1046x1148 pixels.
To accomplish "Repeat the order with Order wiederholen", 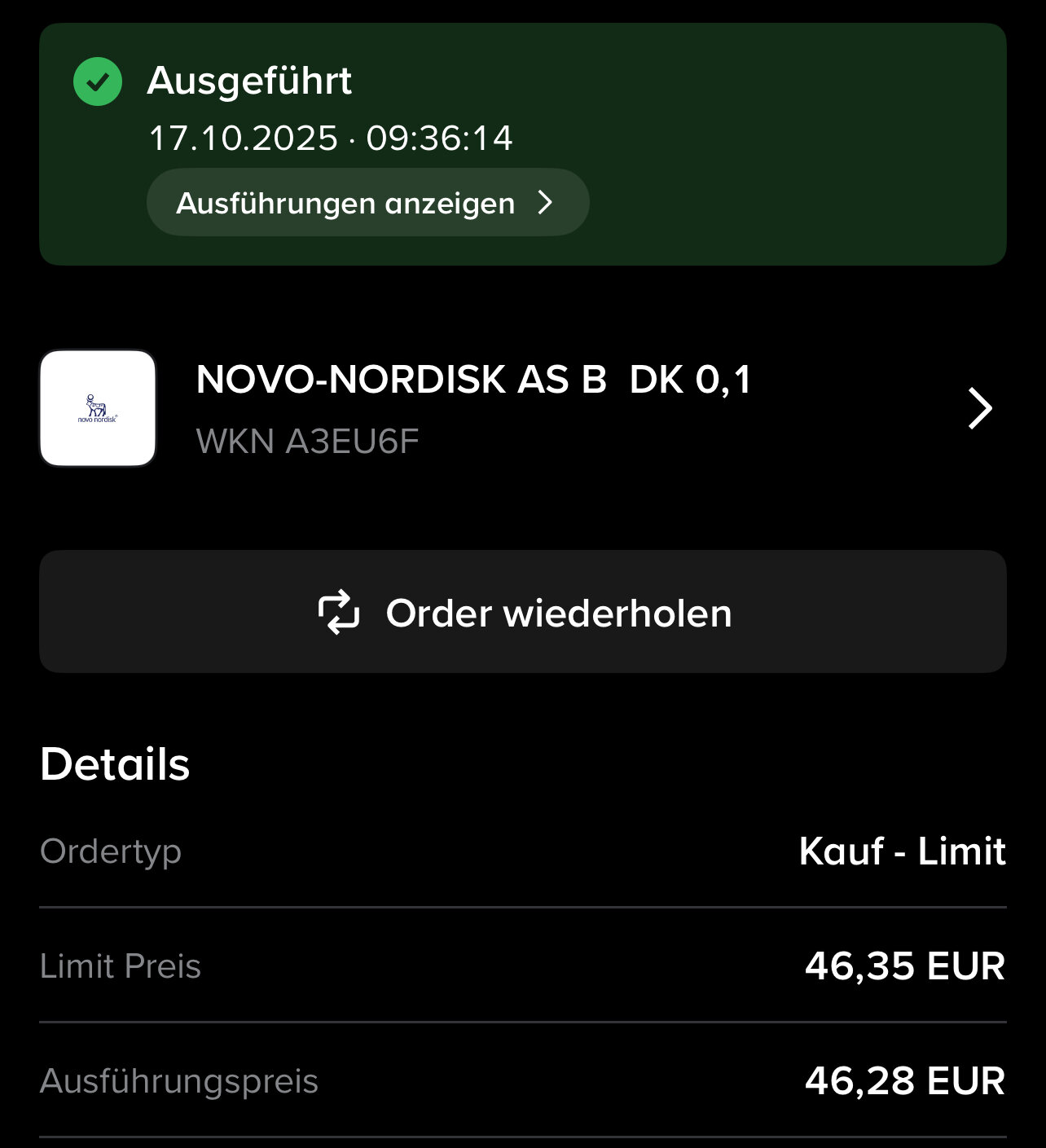I will coord(523,612).
